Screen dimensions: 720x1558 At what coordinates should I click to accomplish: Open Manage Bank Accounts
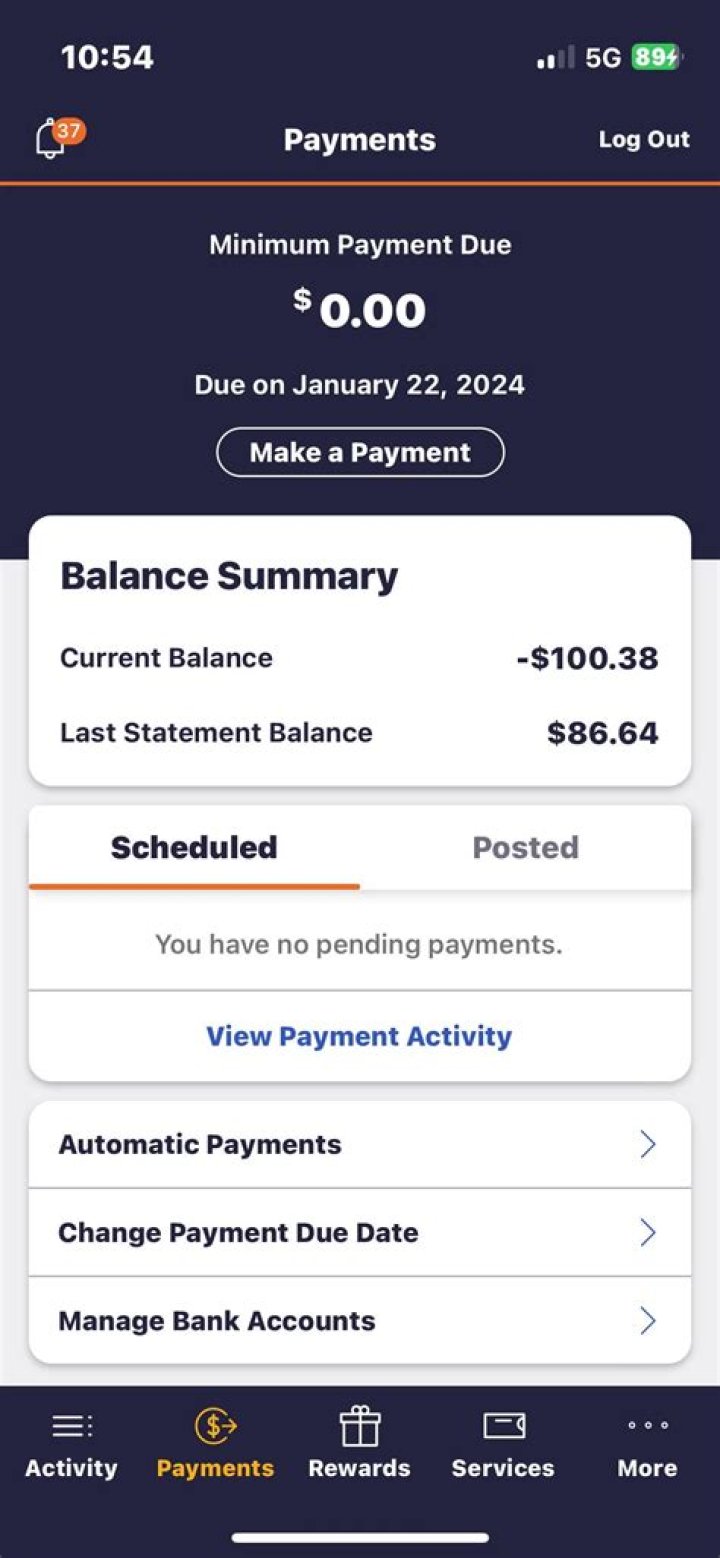point(359,1321)
